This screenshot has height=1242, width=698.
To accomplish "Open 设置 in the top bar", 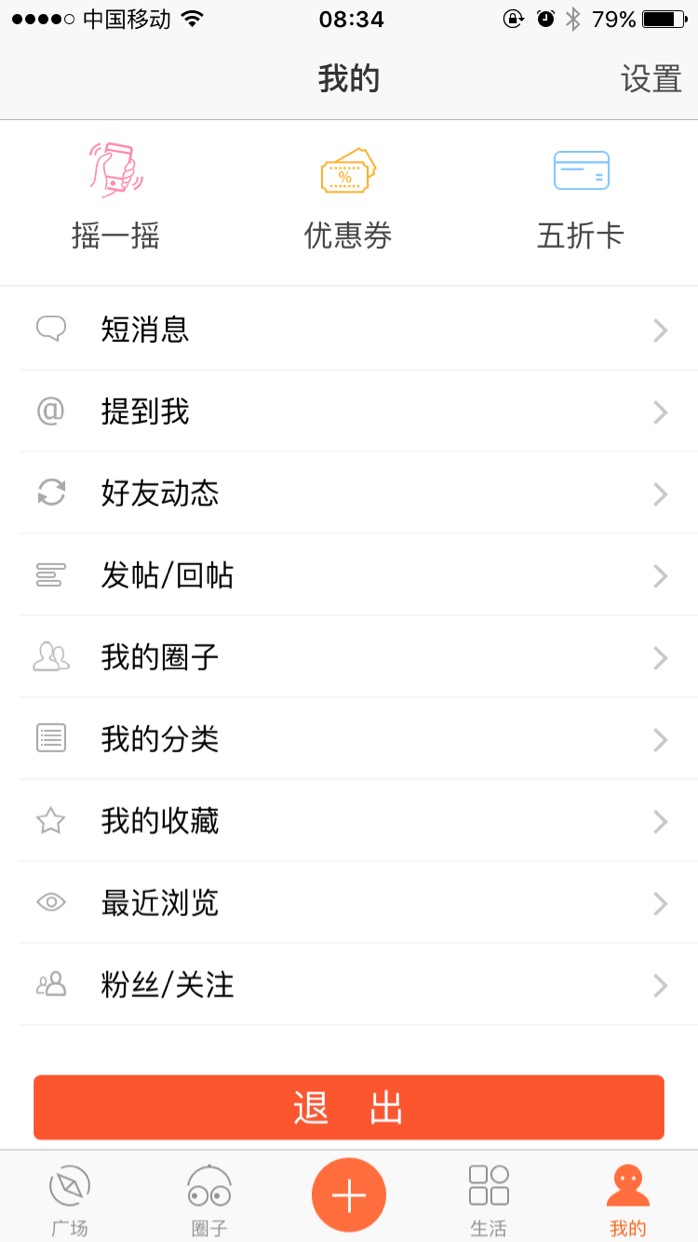I will pos(650,79).
